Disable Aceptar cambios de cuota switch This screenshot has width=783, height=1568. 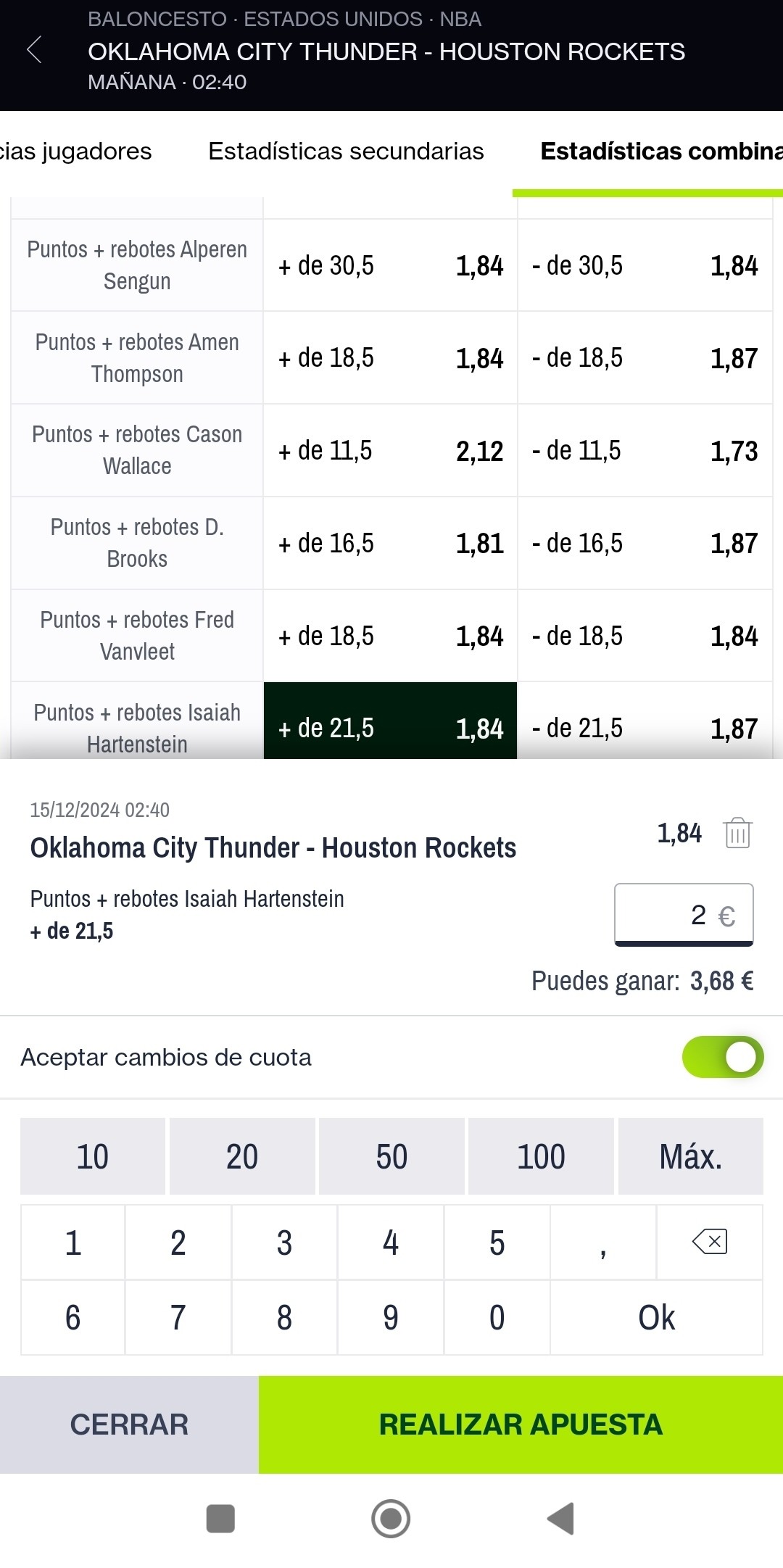(723, 1057)
